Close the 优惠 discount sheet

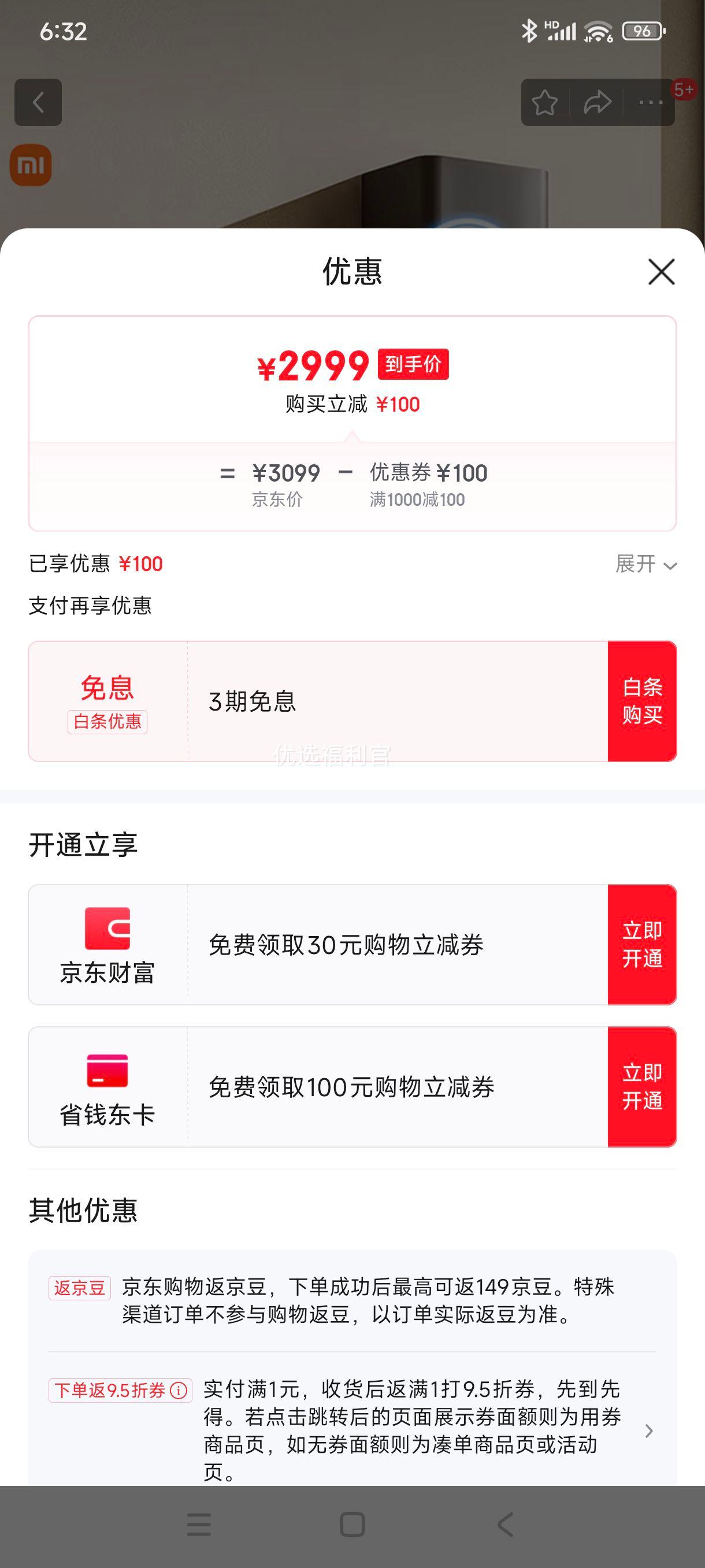tap(661, 272)
